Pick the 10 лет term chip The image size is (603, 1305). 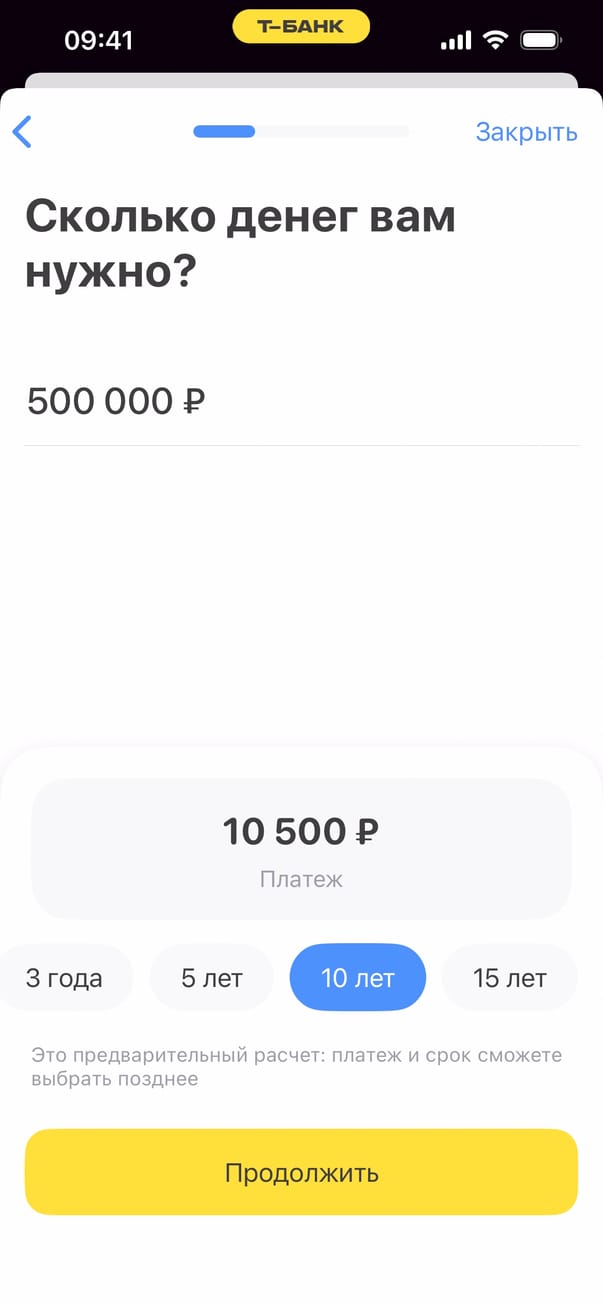point(358,978)
